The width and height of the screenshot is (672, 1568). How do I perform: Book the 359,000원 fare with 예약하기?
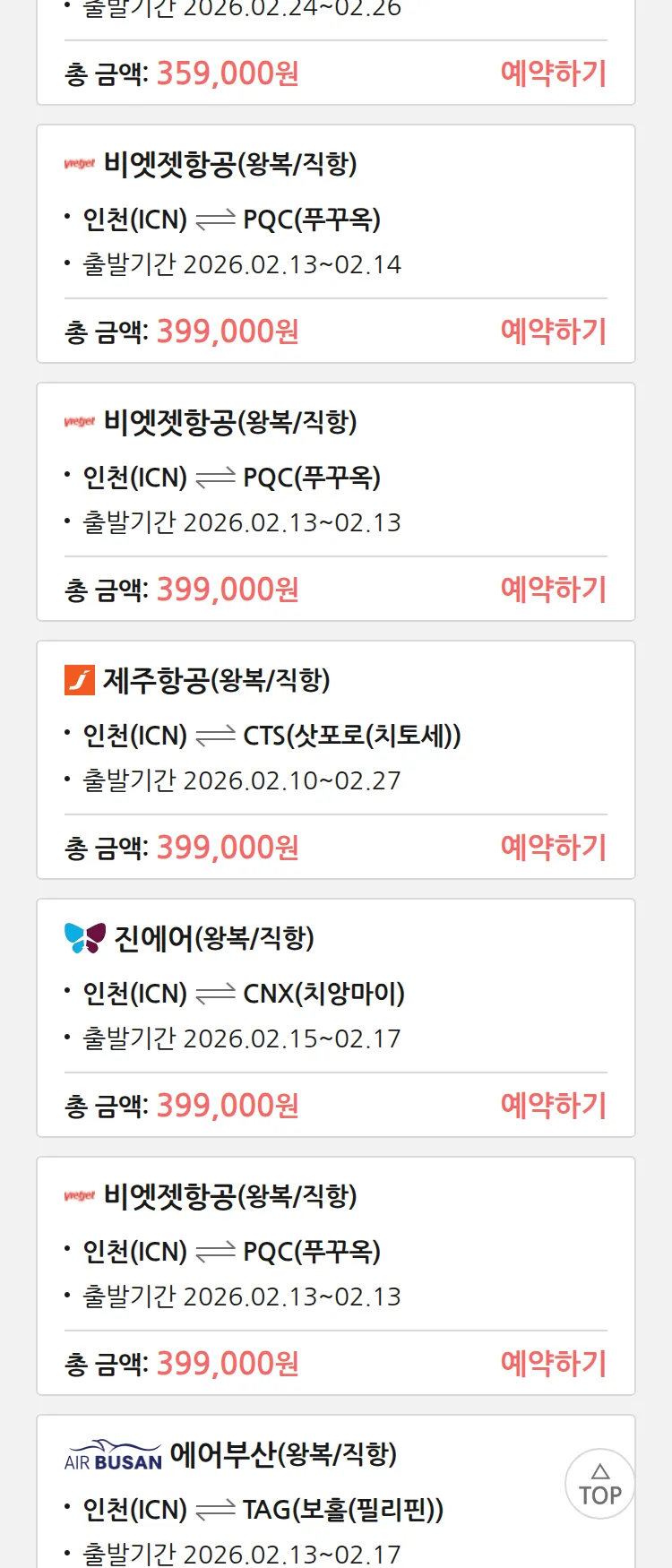pyautogui.click(x=553, y=73)
